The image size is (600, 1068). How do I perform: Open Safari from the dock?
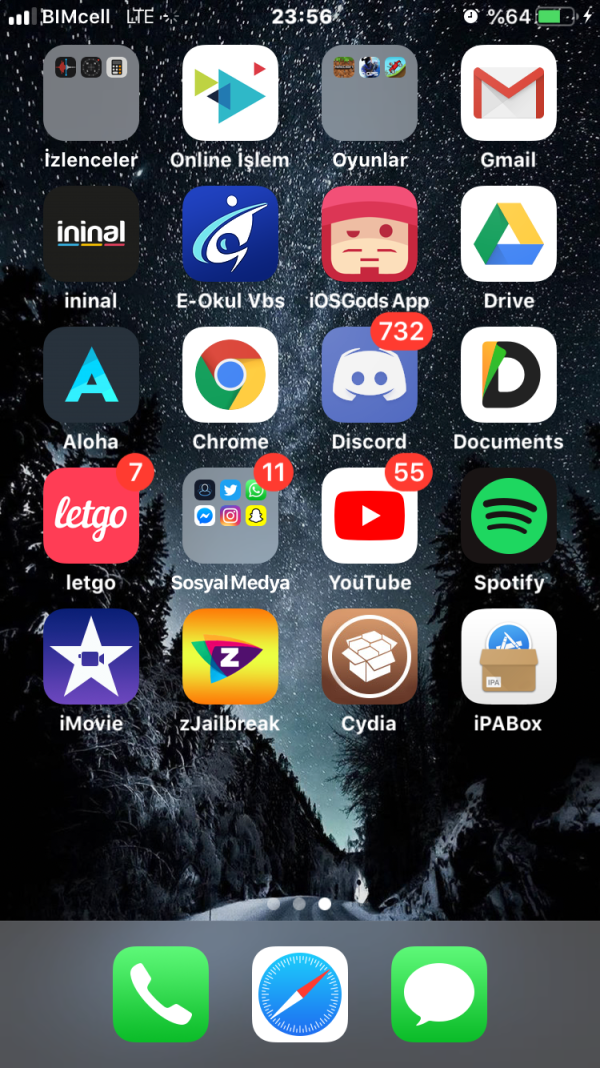[x=300, y=994]
